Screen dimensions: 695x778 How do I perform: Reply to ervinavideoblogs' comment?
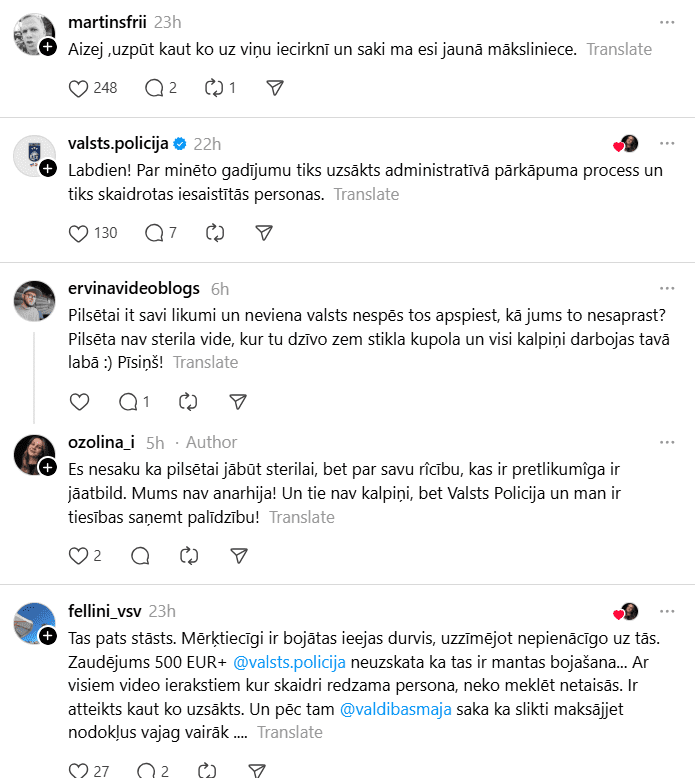(x=128, y=402)
